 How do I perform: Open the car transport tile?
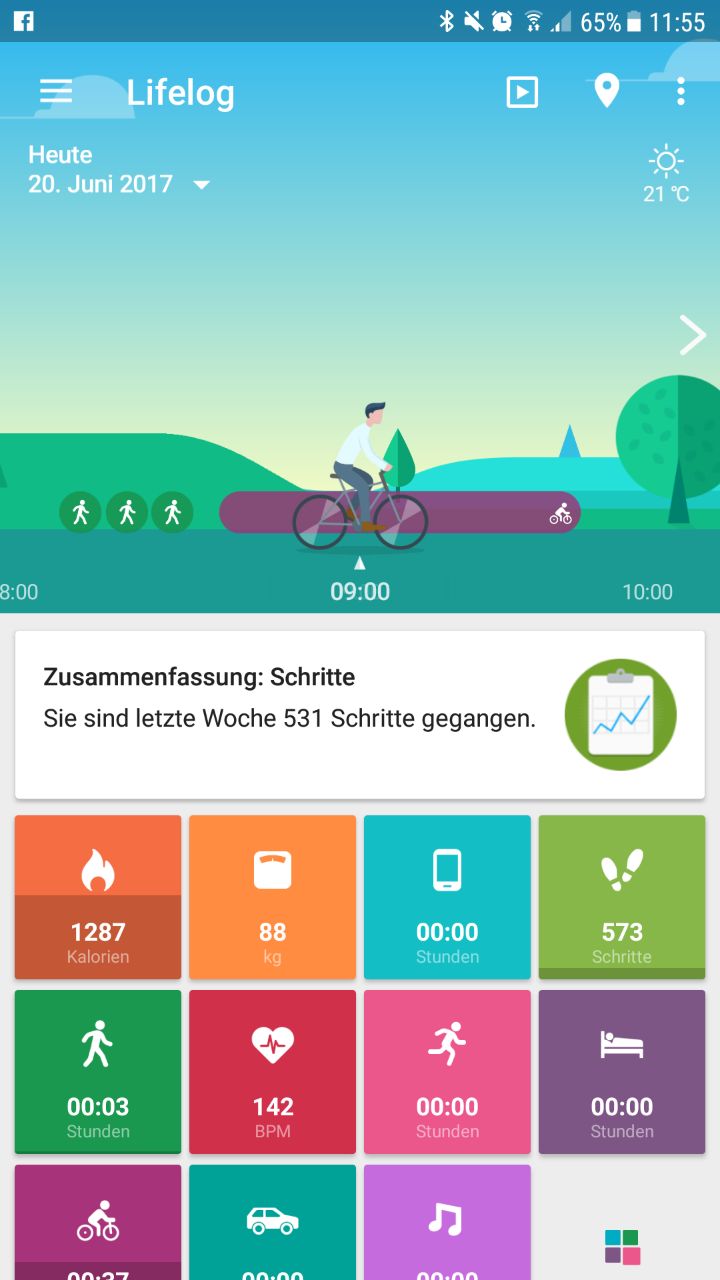272,1222
